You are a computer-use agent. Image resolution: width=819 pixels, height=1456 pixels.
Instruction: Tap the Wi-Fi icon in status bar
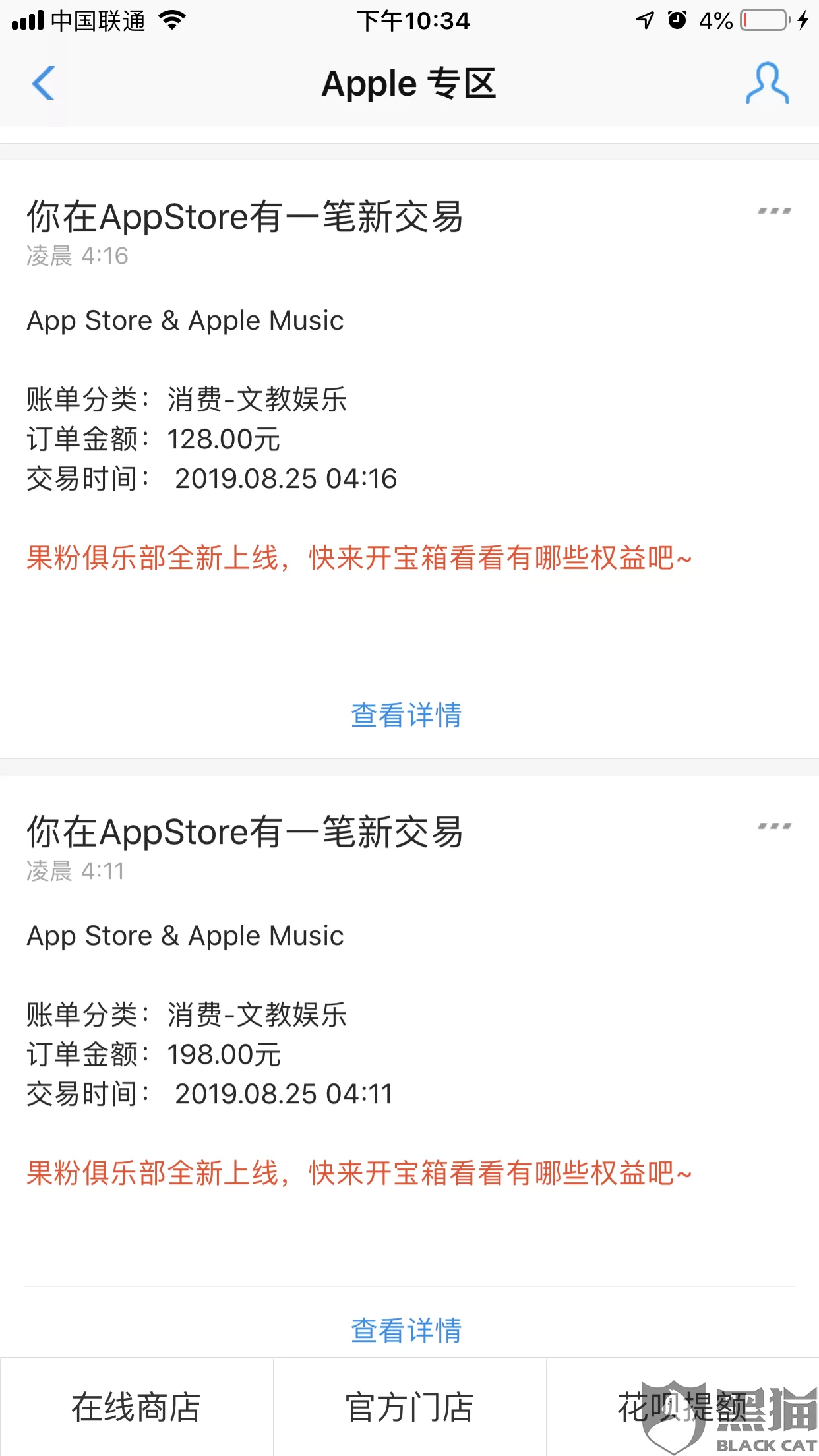(173, 20)
